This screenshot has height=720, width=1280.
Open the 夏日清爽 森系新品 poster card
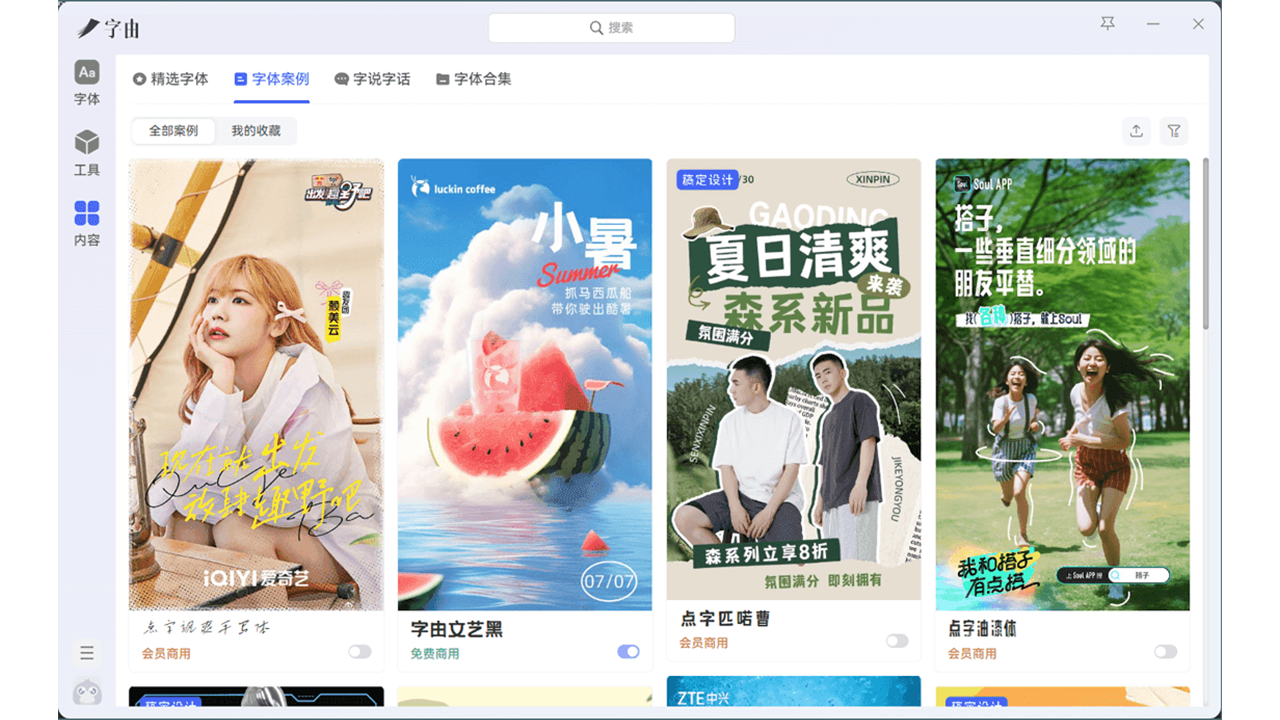coord(794,380)
